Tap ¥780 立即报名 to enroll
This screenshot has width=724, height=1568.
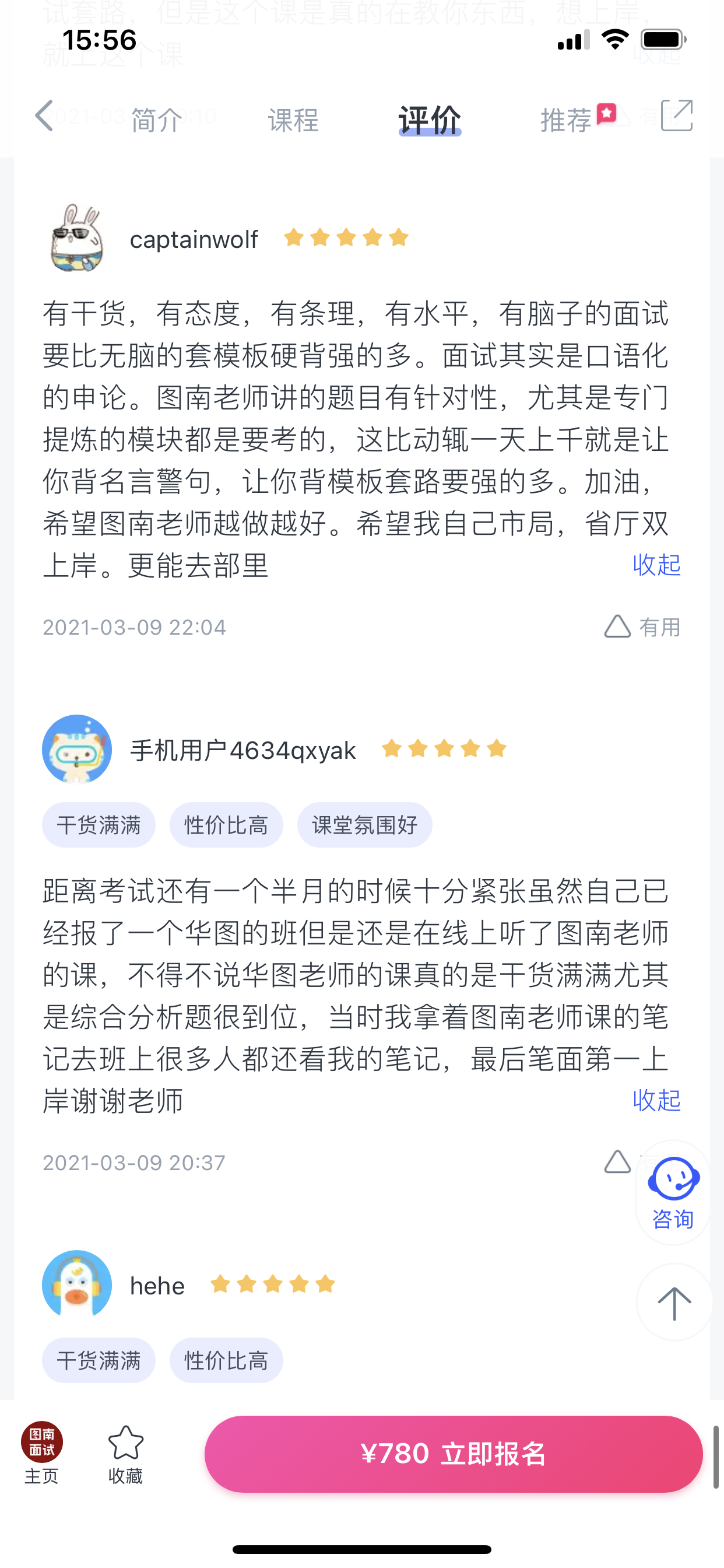click(454, 1454)
